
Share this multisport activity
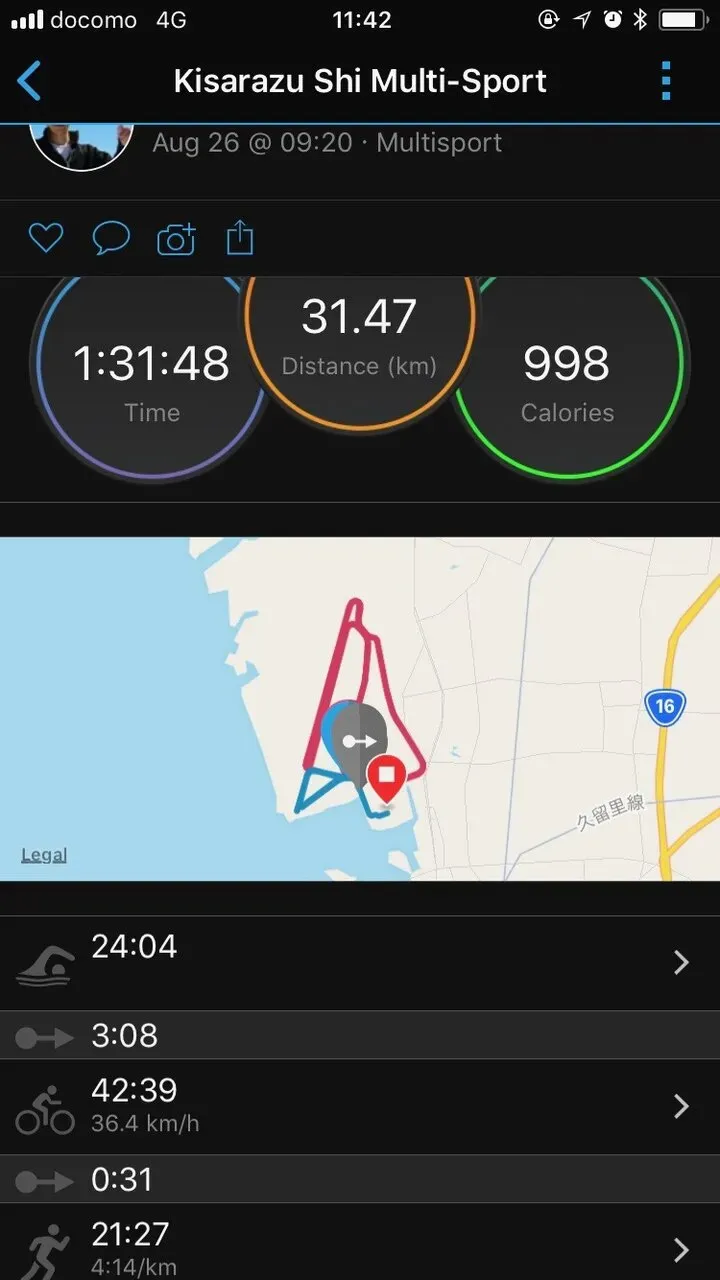[240, 238]
